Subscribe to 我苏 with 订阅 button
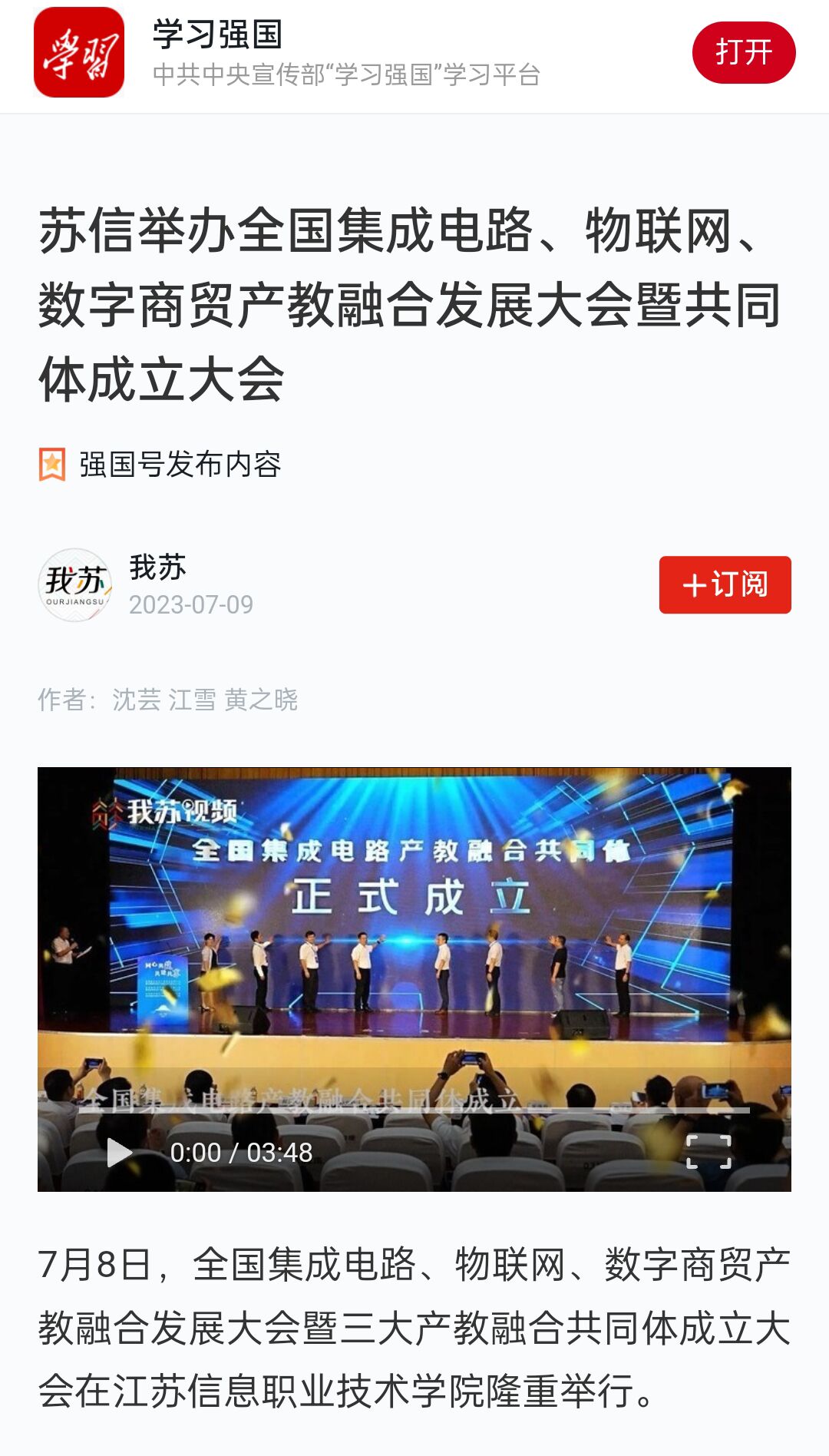The height and width of the screenshot is (1456, 829). click(725, 584)
